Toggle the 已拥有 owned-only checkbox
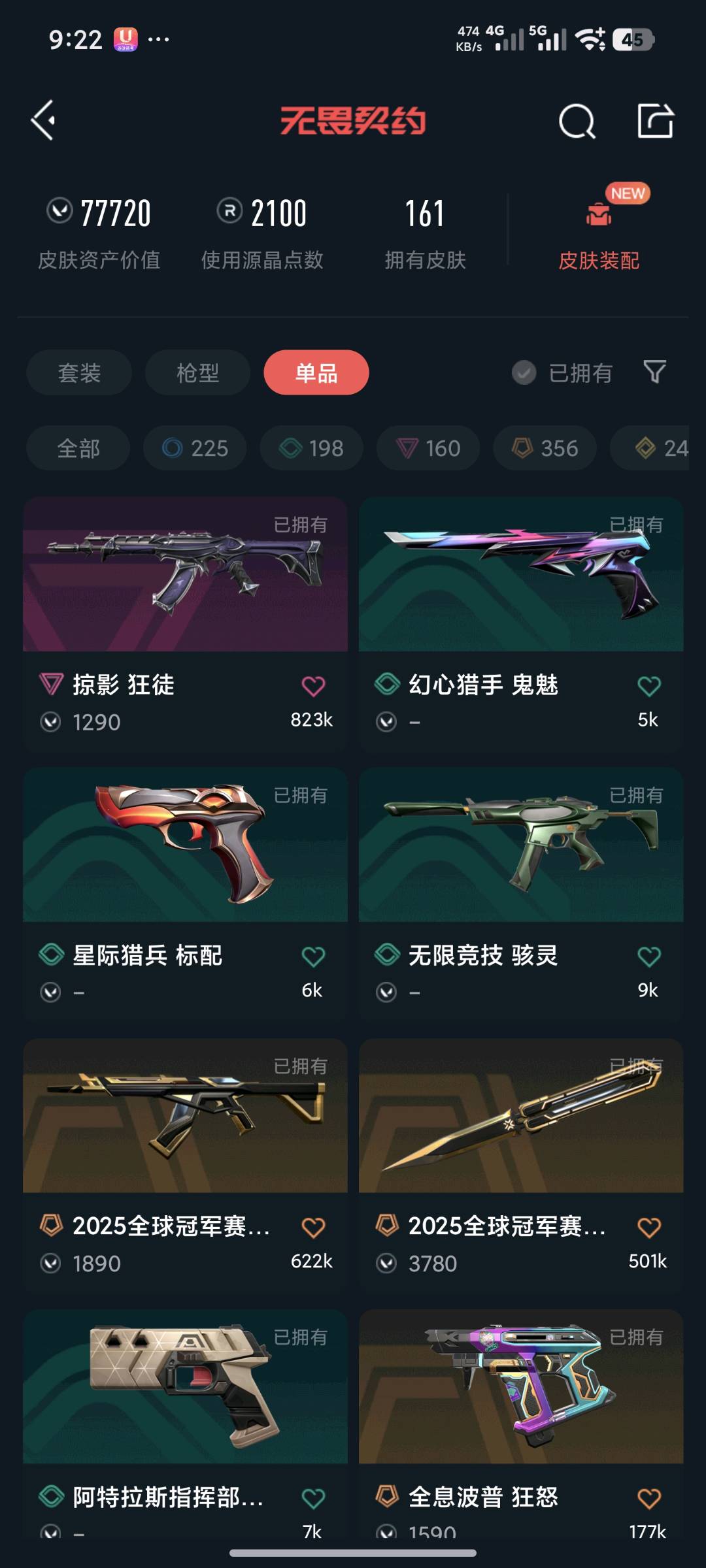706x1568 pixels. (x=524, y=373)
